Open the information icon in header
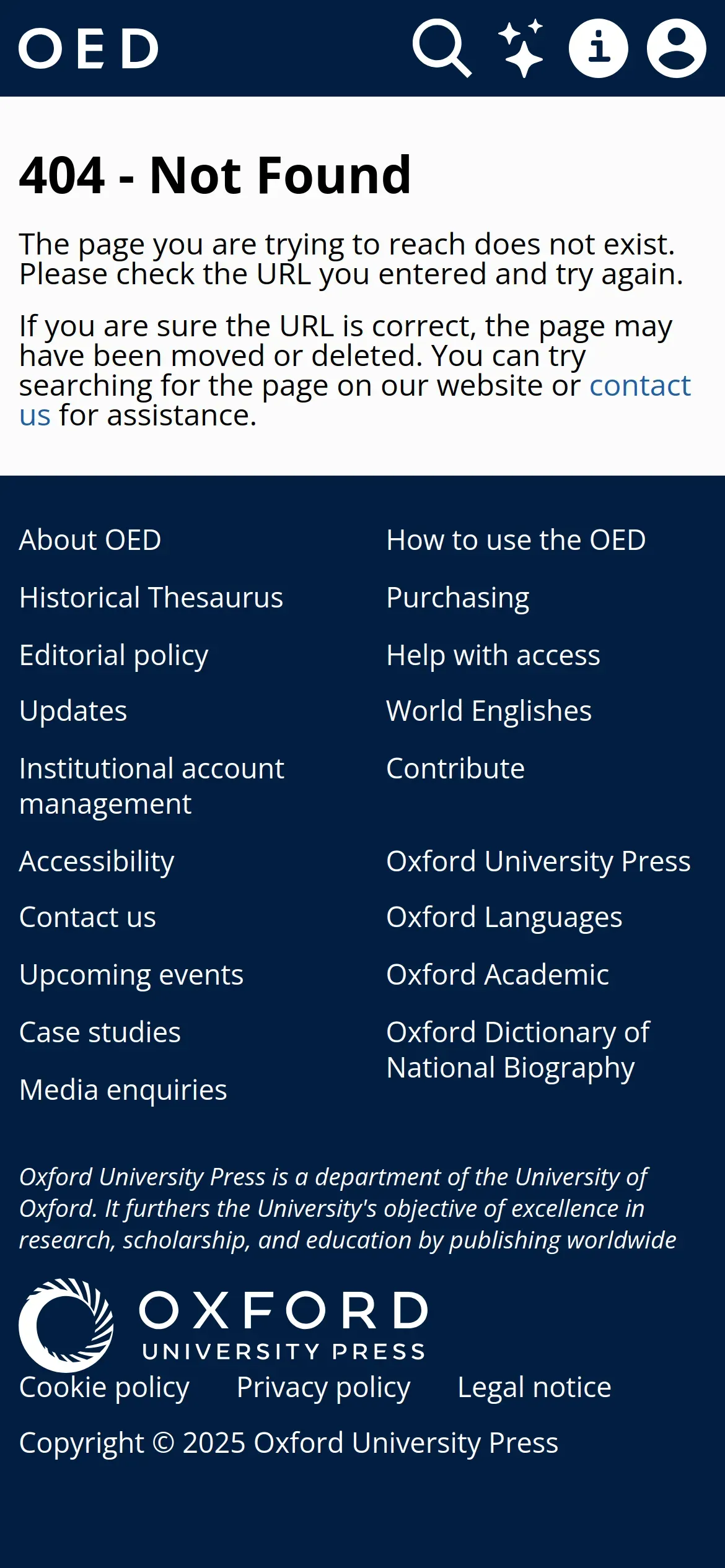Screen dimensions: 725x1568 (599, 48)
